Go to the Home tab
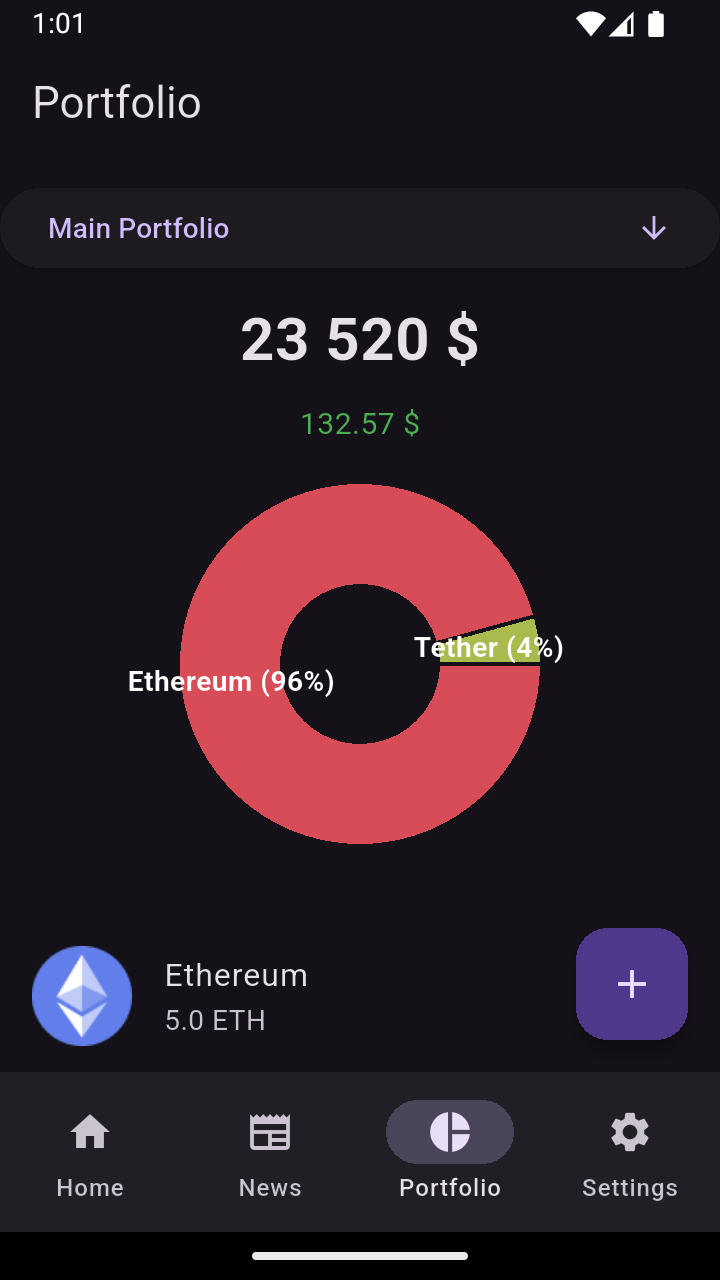Screen dimensions: 720x1280 [x=90, y=1152]
